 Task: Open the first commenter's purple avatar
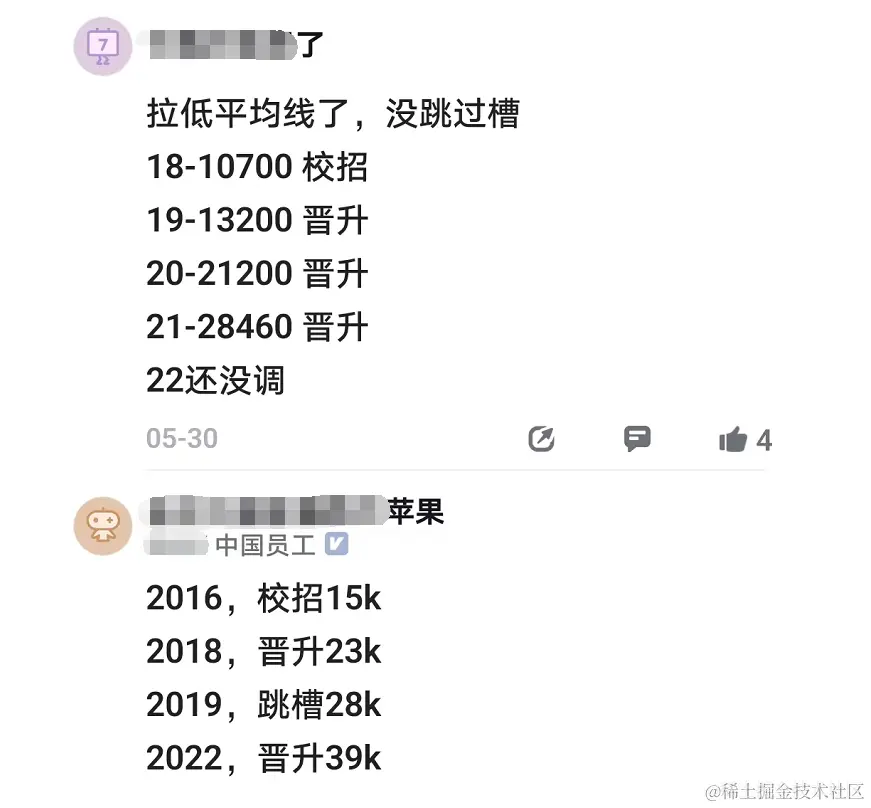[103, 46]
